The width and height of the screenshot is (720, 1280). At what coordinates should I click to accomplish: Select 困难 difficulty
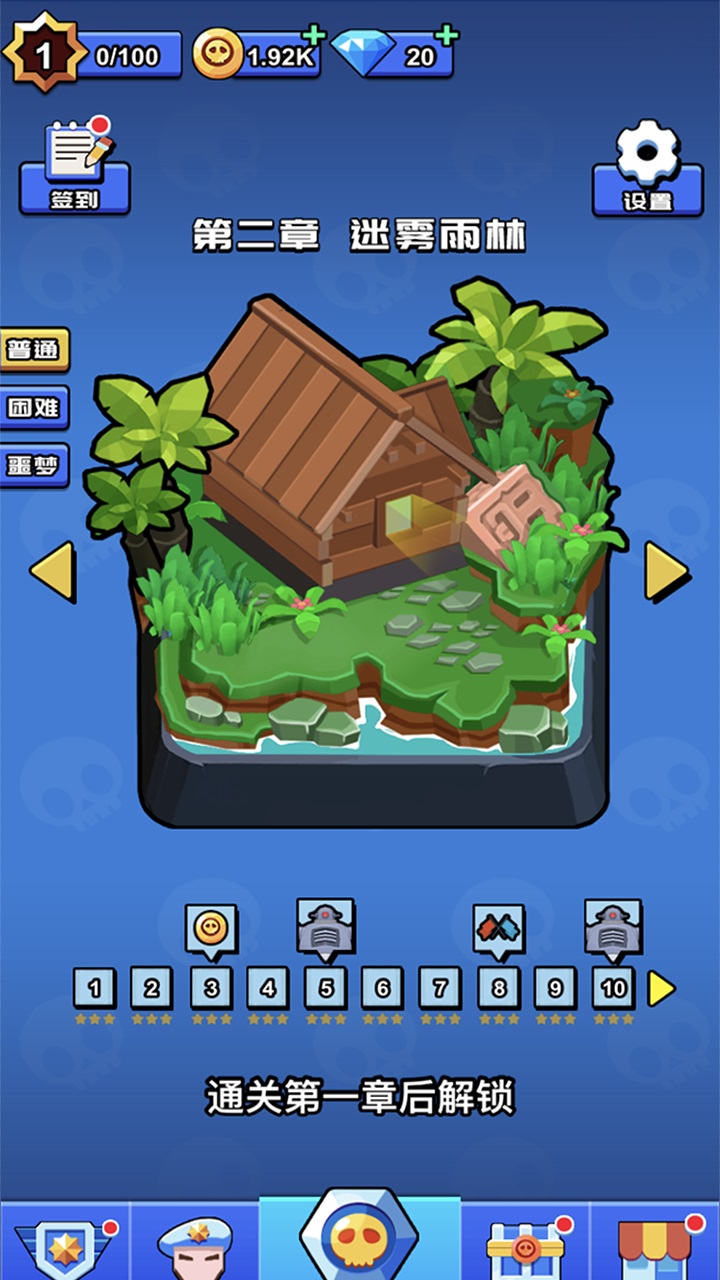point(35,408)
